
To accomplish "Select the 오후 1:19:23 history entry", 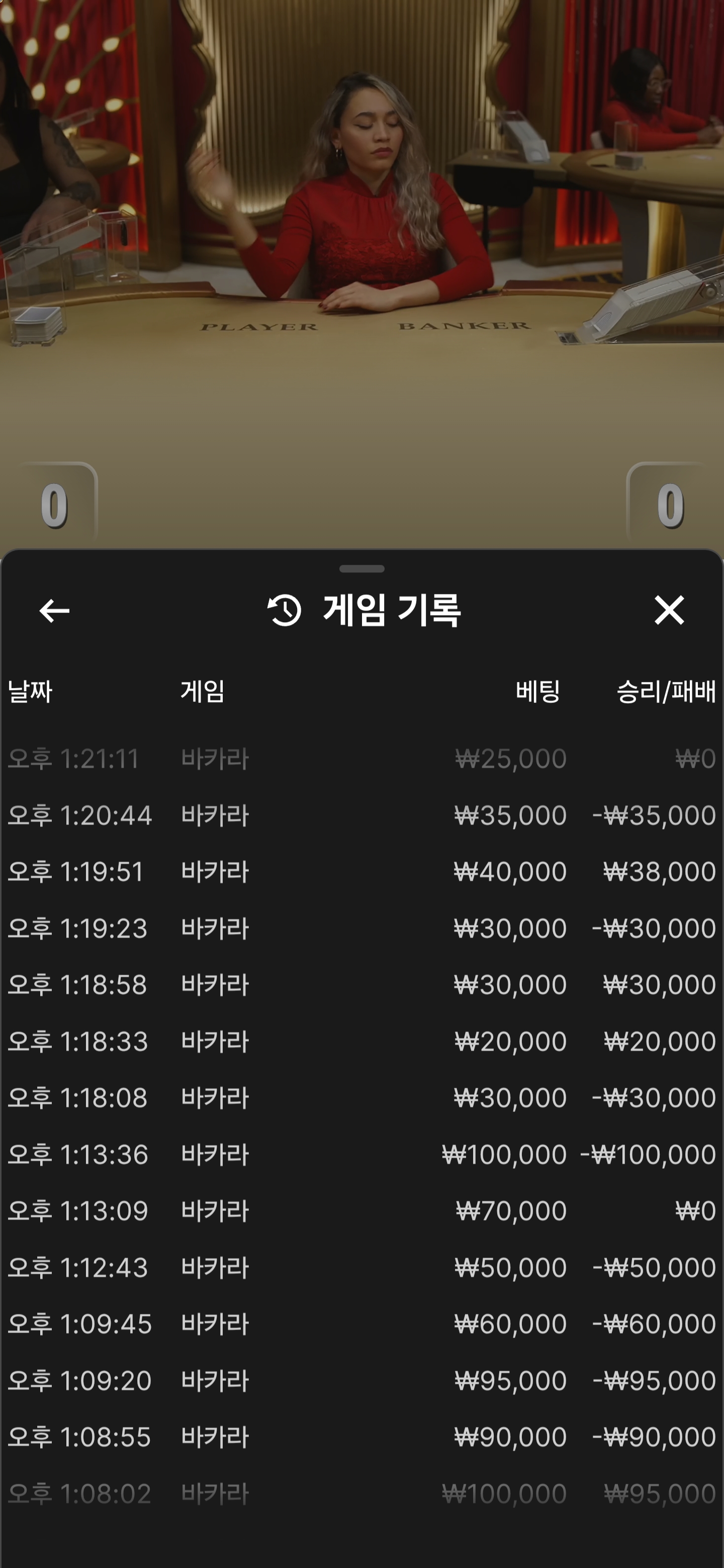I will point(361,928).
